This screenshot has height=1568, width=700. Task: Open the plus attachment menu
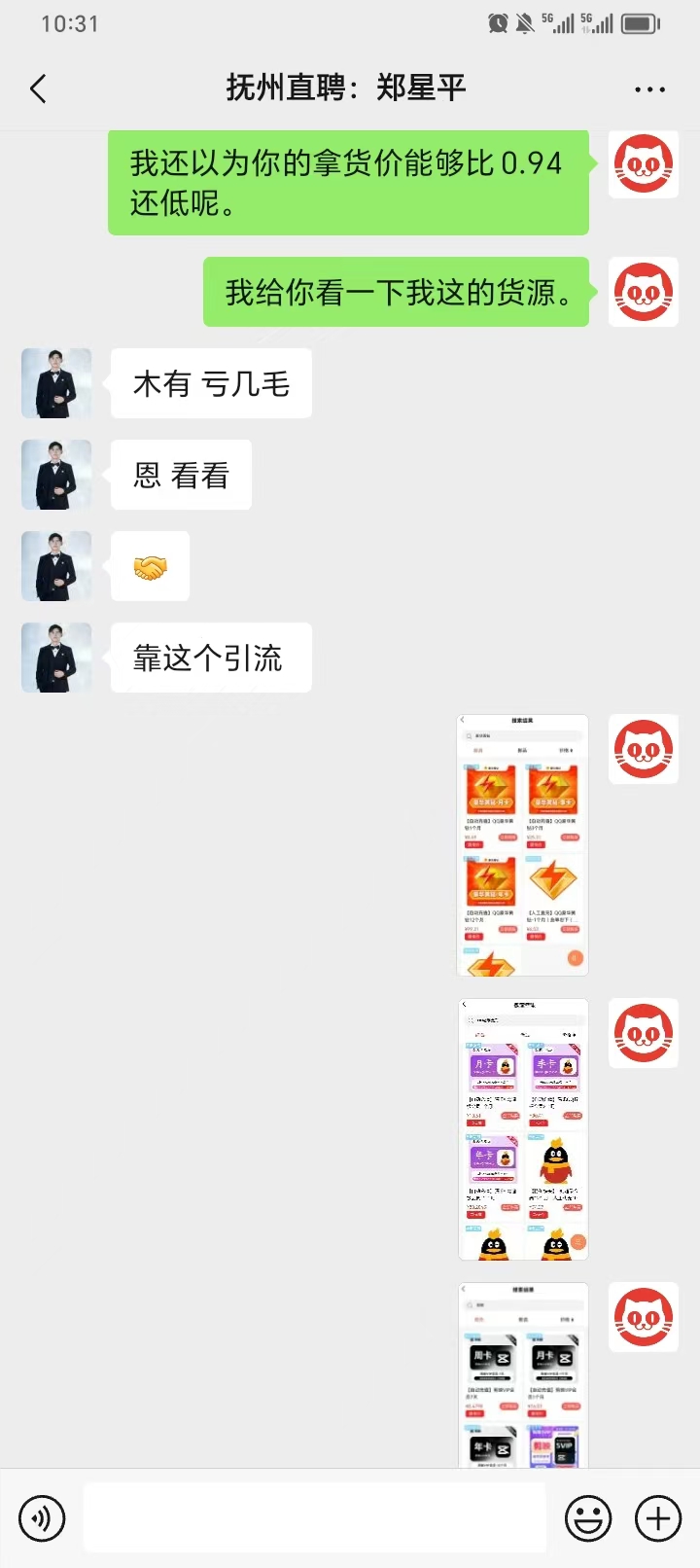point(658,1518)
